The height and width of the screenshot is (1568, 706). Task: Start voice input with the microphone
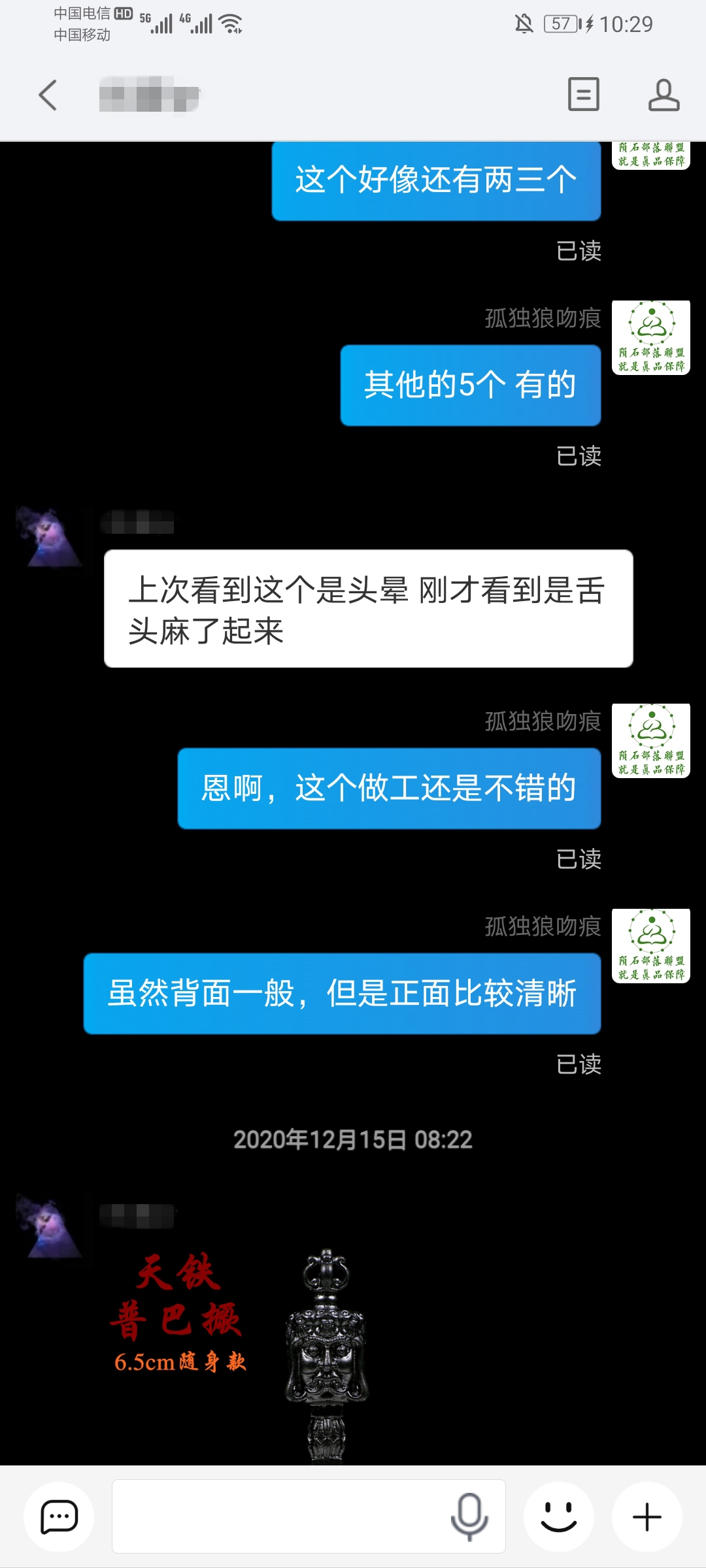(x=469, y=1516)
